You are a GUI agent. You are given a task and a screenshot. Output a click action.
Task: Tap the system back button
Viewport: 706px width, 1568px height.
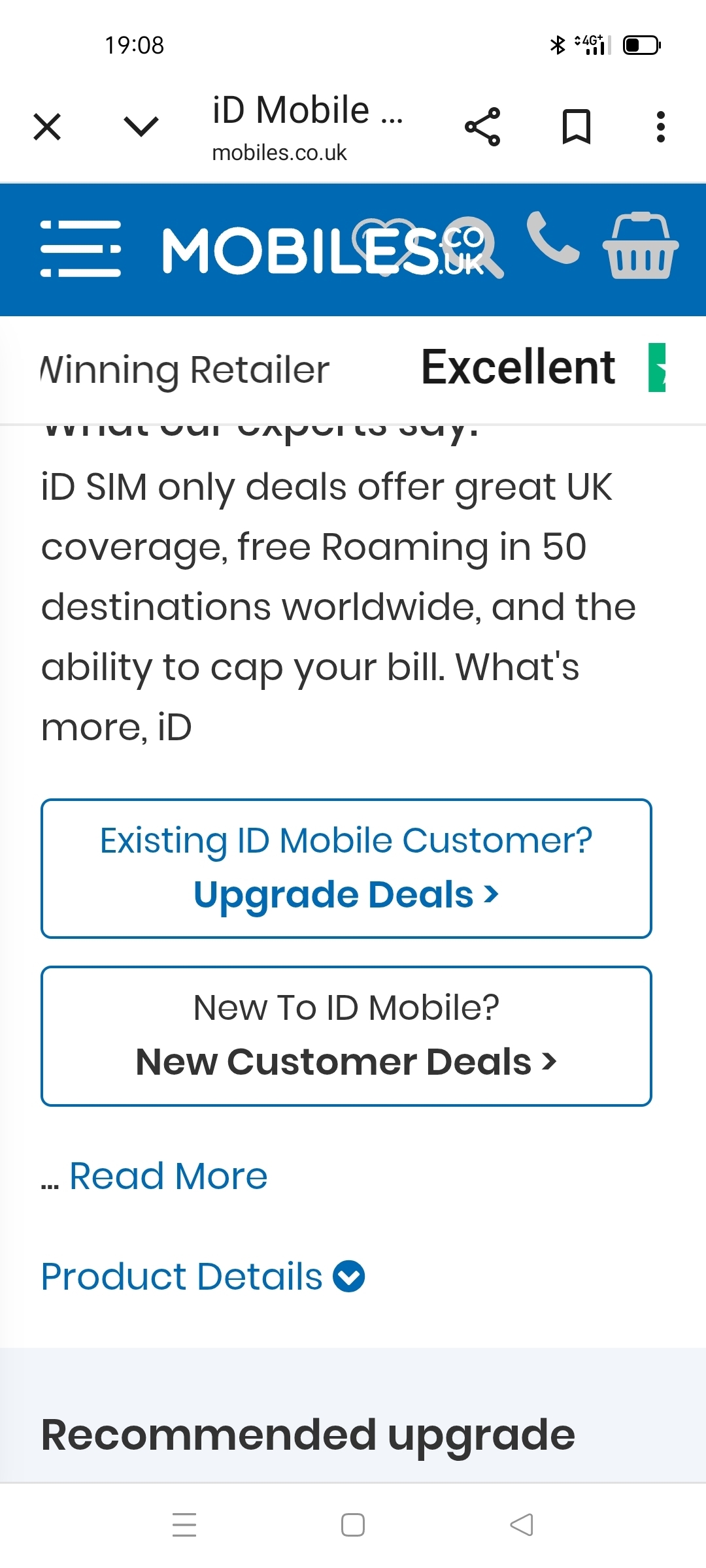pos(522,1525)
